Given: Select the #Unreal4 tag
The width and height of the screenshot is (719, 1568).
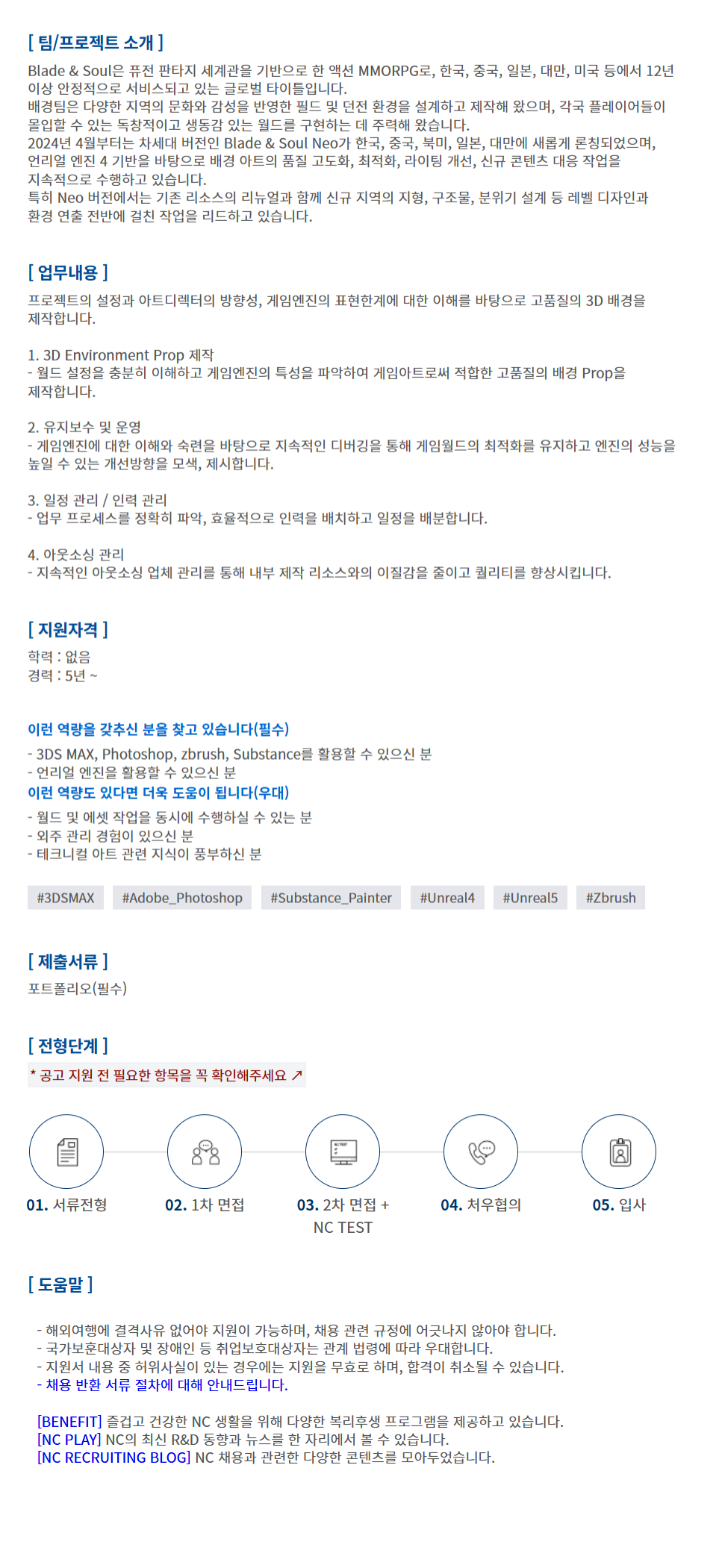Looking at the screenshot, I should coord(447,898).
